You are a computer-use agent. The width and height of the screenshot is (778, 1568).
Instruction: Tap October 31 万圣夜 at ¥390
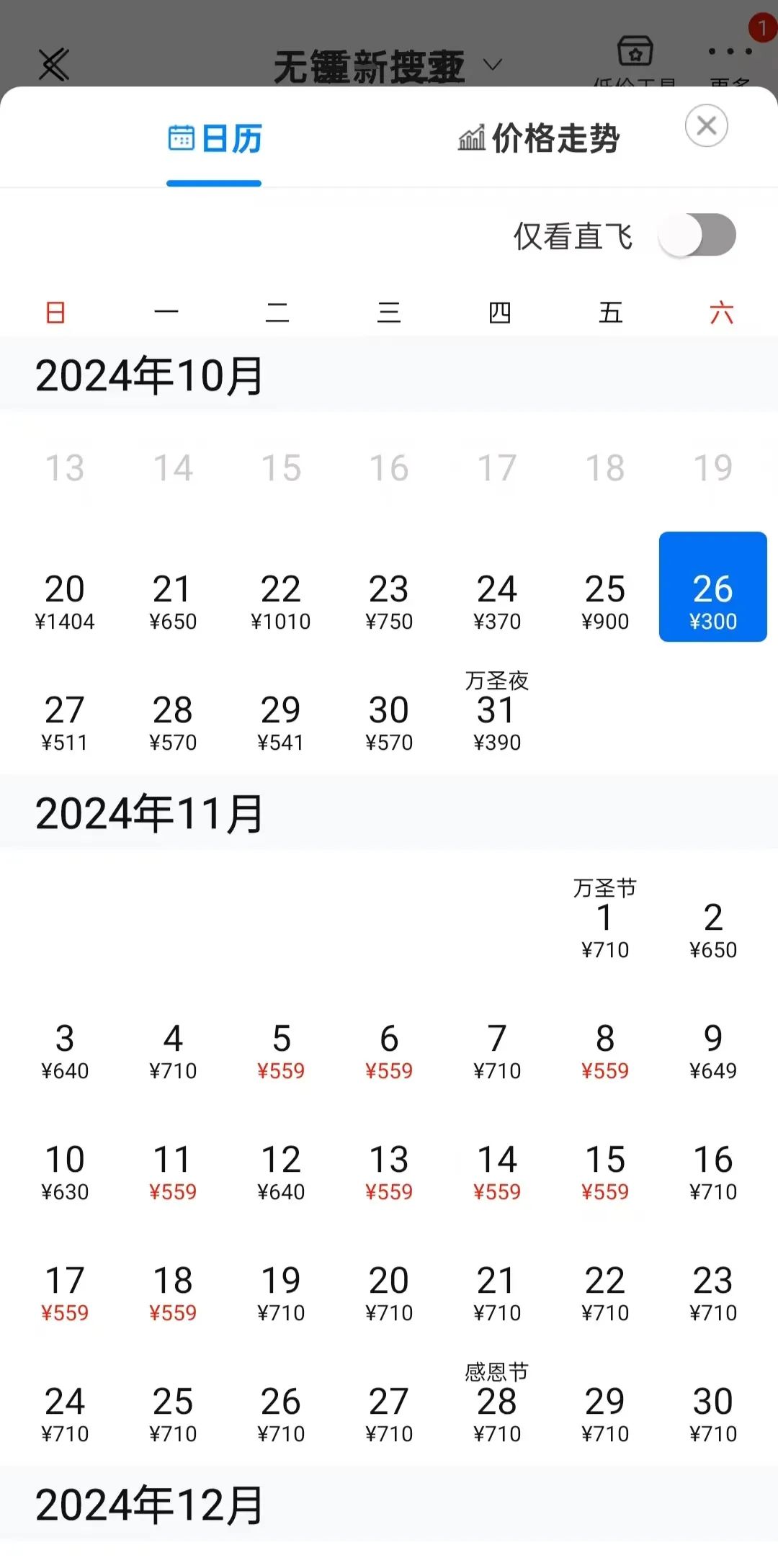point(497,712)
